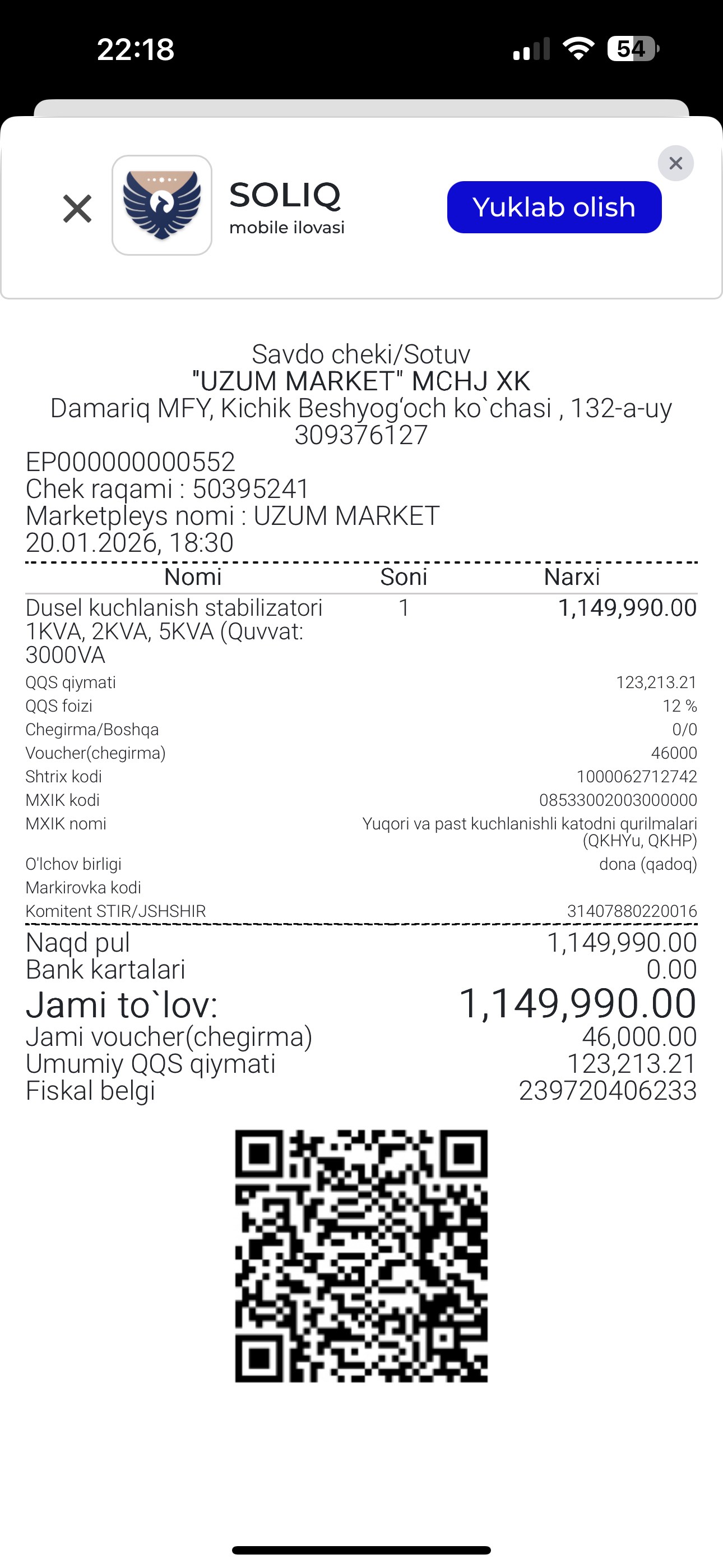This screenshot has width=723, height=1568.
Task: Tap the Yuklab olish download button
Action: [554, 207]
